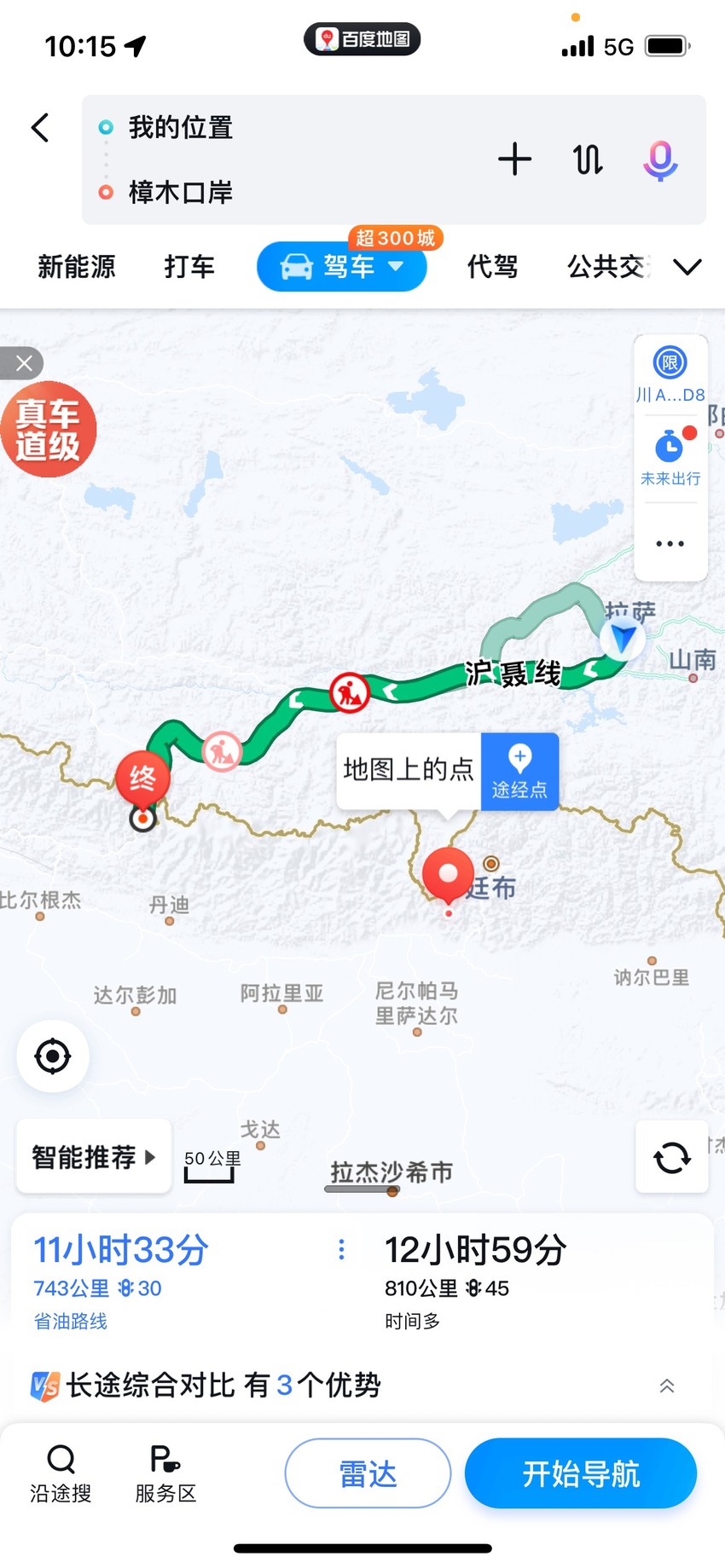Expand more travel modes chevron
Screen dimensions: 725x1568
click(687, 268)
